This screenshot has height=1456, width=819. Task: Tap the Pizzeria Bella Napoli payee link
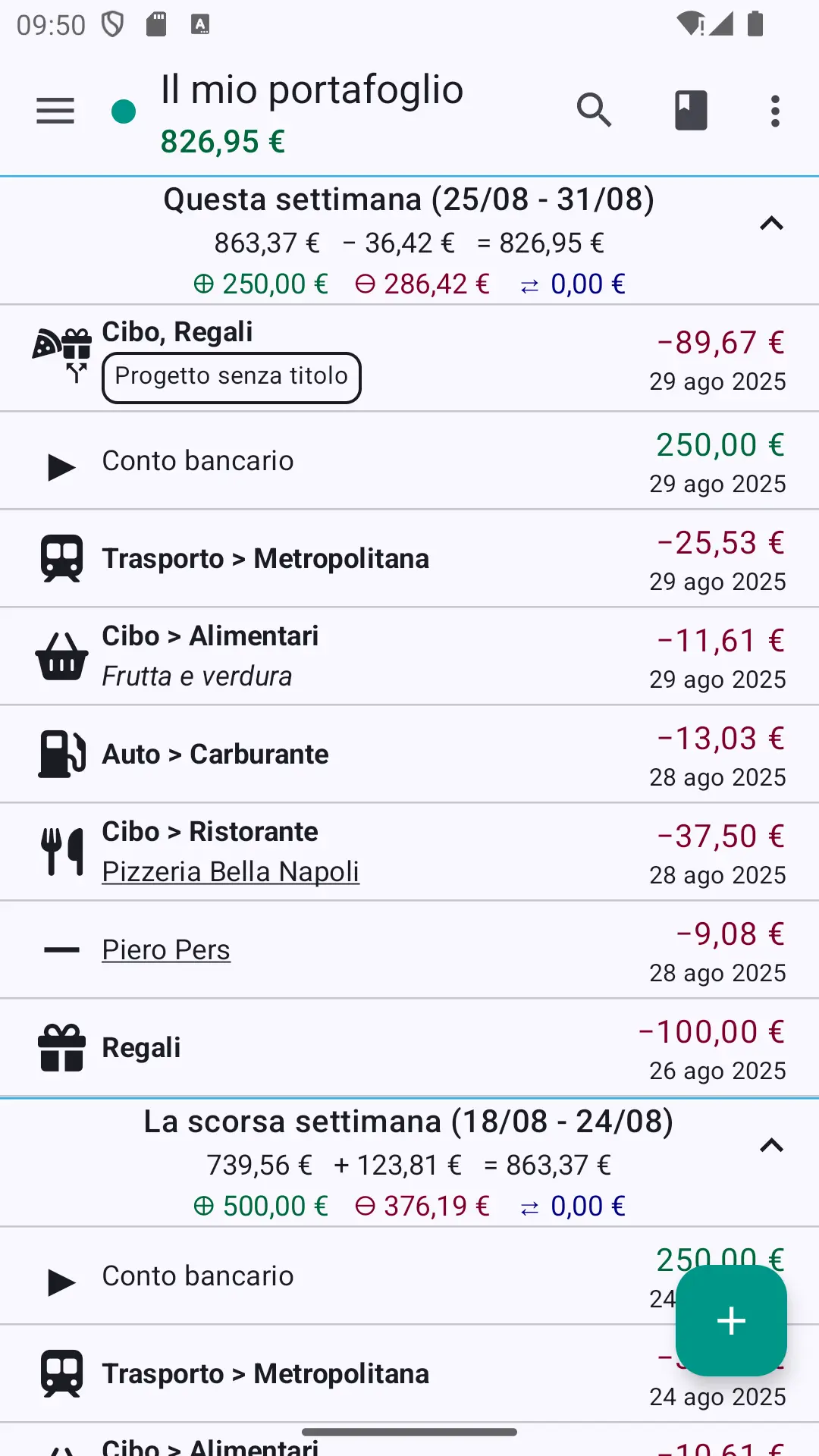click(x=231, y=872)
